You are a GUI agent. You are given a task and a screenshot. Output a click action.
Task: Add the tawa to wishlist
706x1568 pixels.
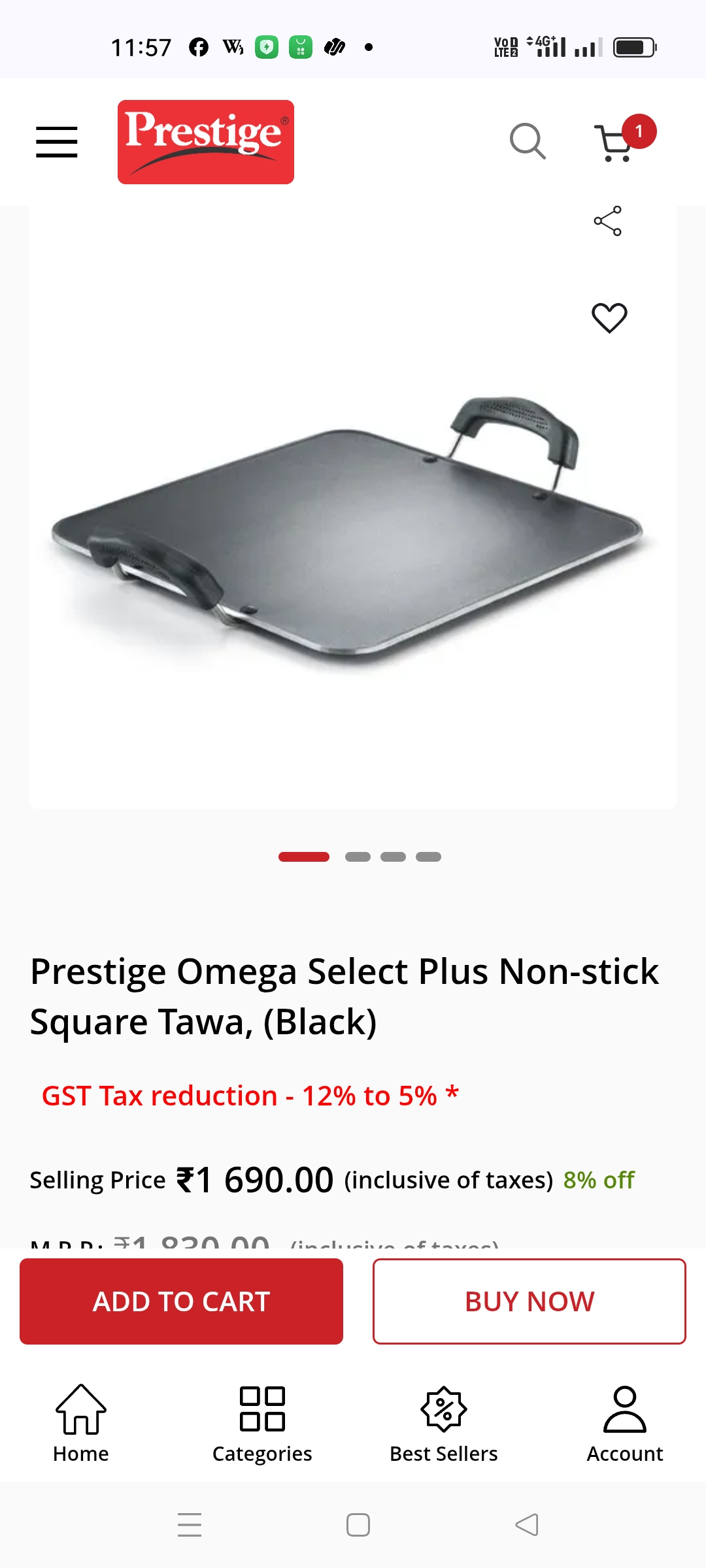pyautogui.click(x=609, y=318)
